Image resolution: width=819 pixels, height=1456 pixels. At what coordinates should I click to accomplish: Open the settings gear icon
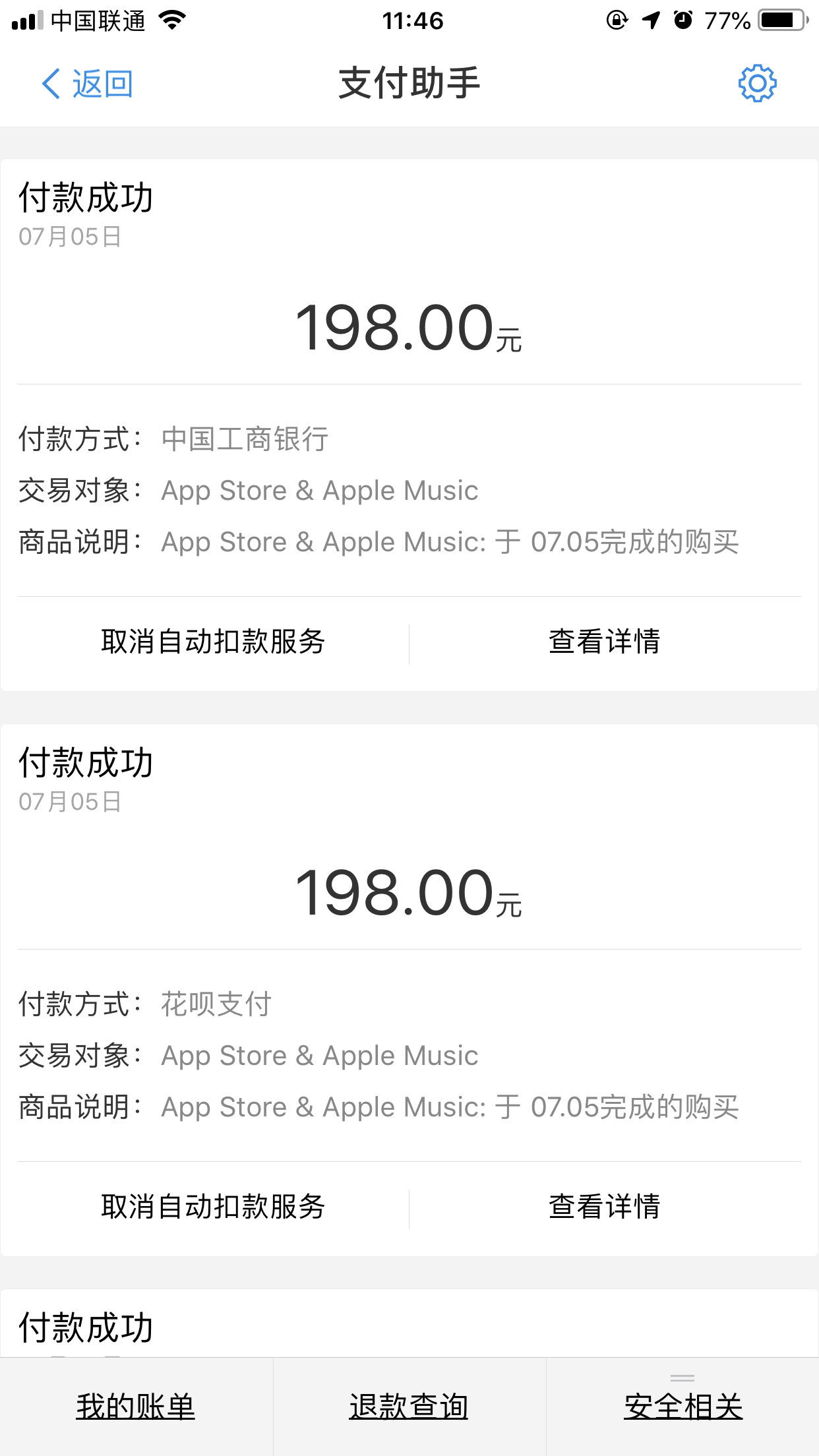click(757, 84)
